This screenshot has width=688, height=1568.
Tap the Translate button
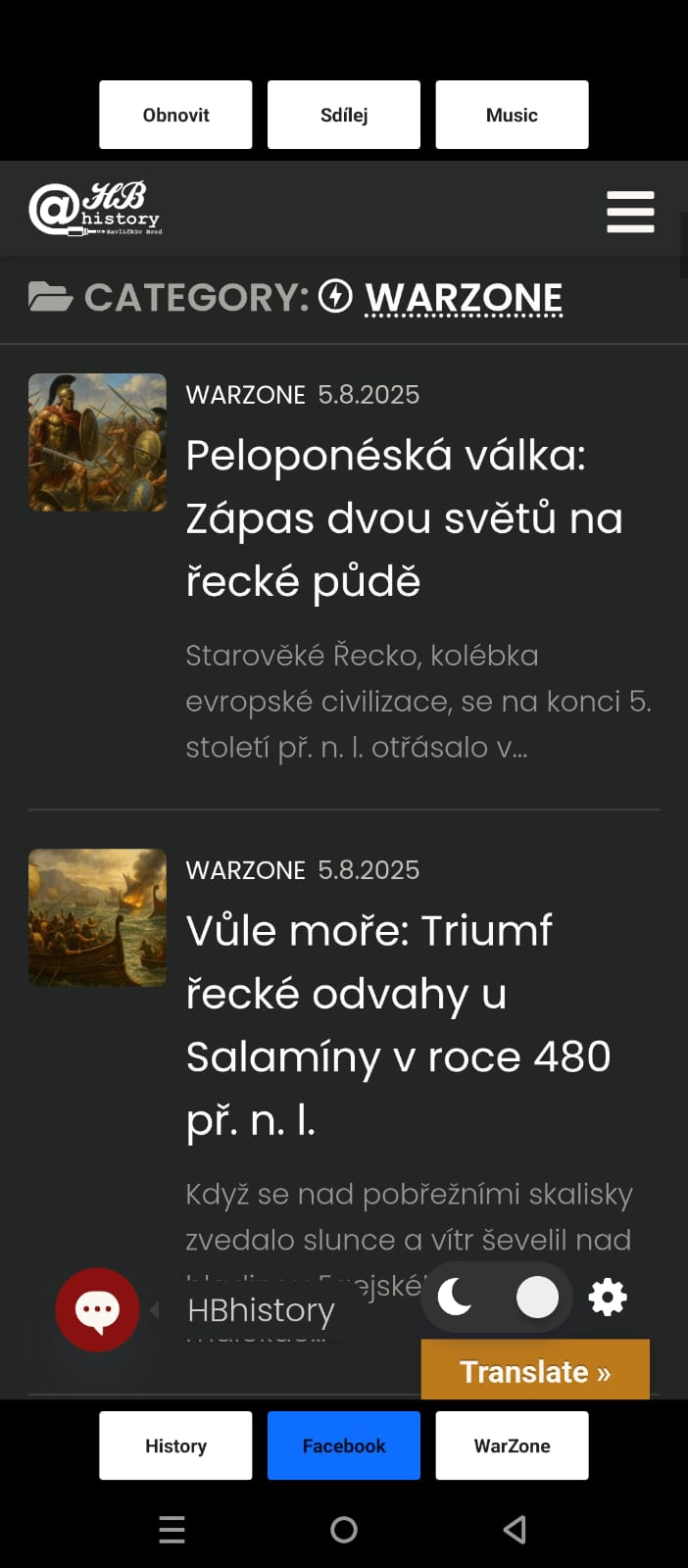(535, 1370)
